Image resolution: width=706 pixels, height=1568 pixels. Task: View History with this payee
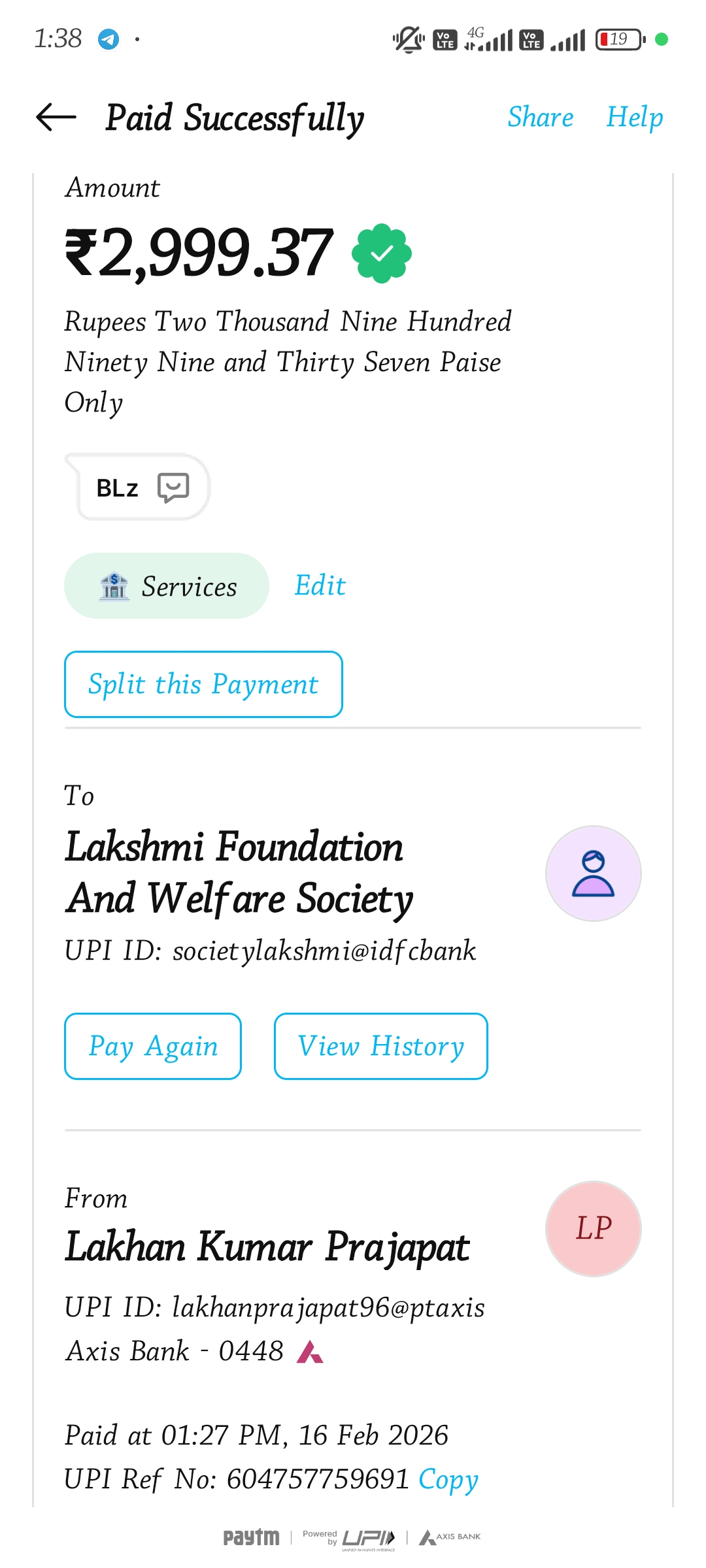click(x=380, y=1046)
